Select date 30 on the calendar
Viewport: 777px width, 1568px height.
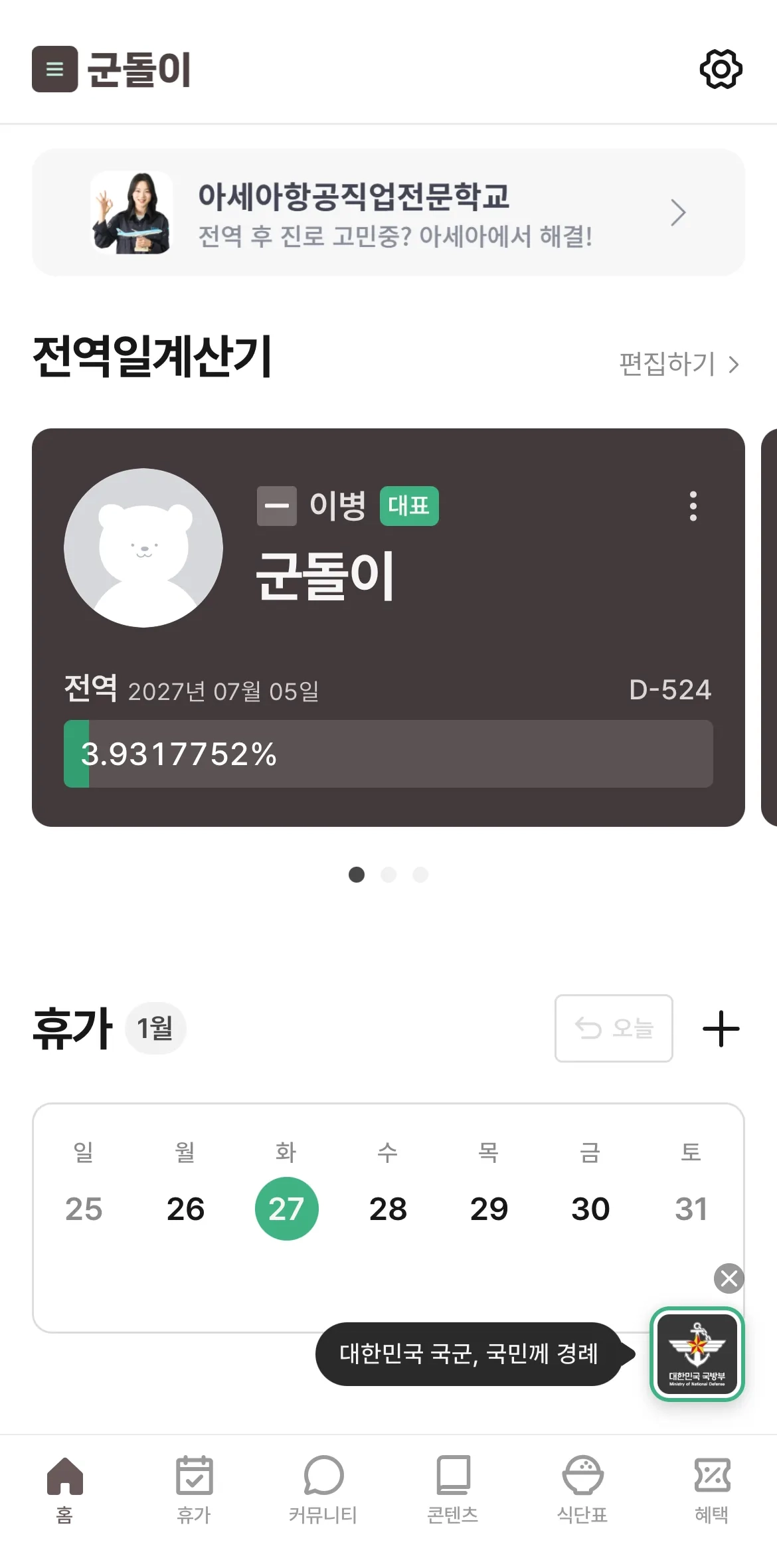click(590, 1209)
